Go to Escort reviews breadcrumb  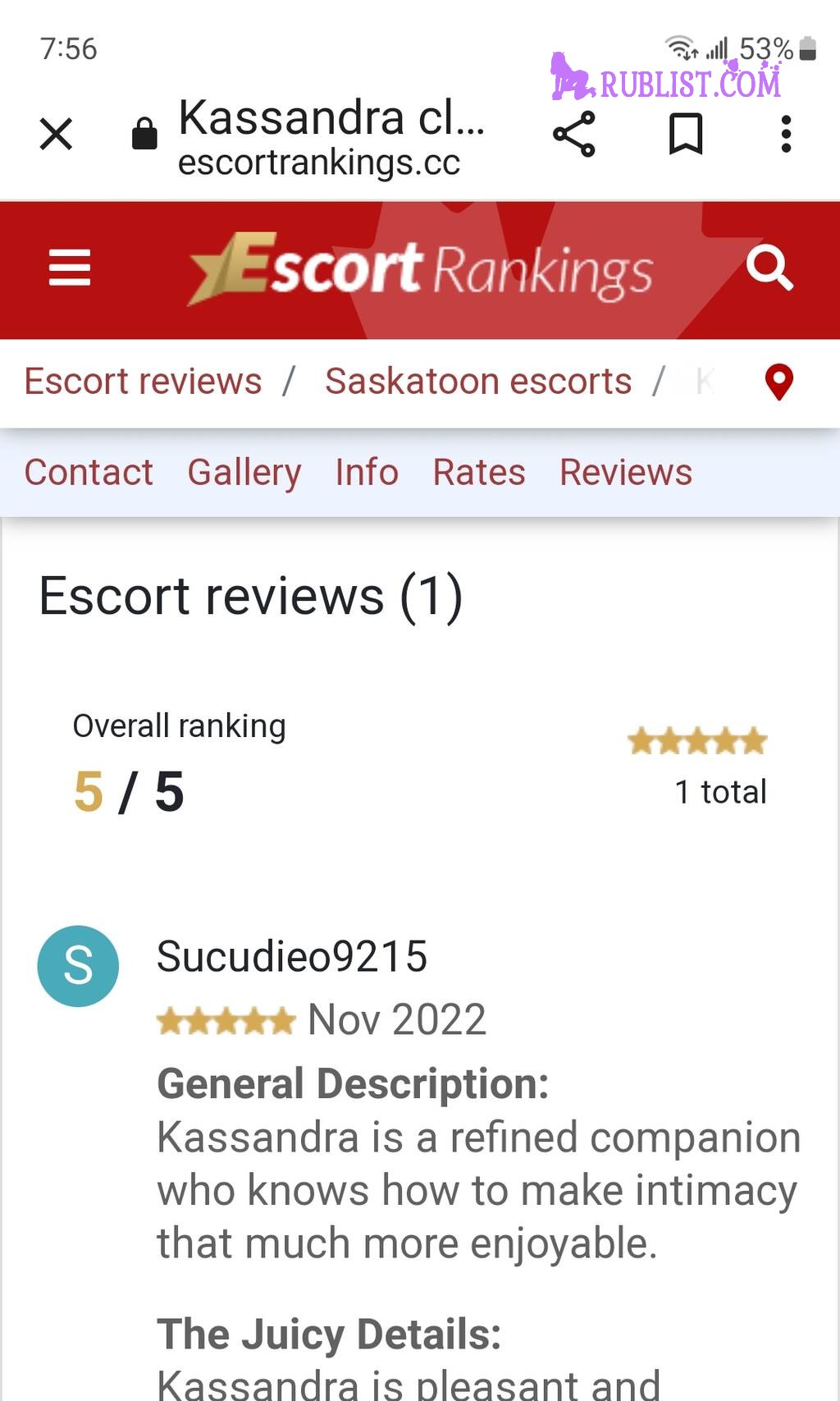(x=143, y=382)
